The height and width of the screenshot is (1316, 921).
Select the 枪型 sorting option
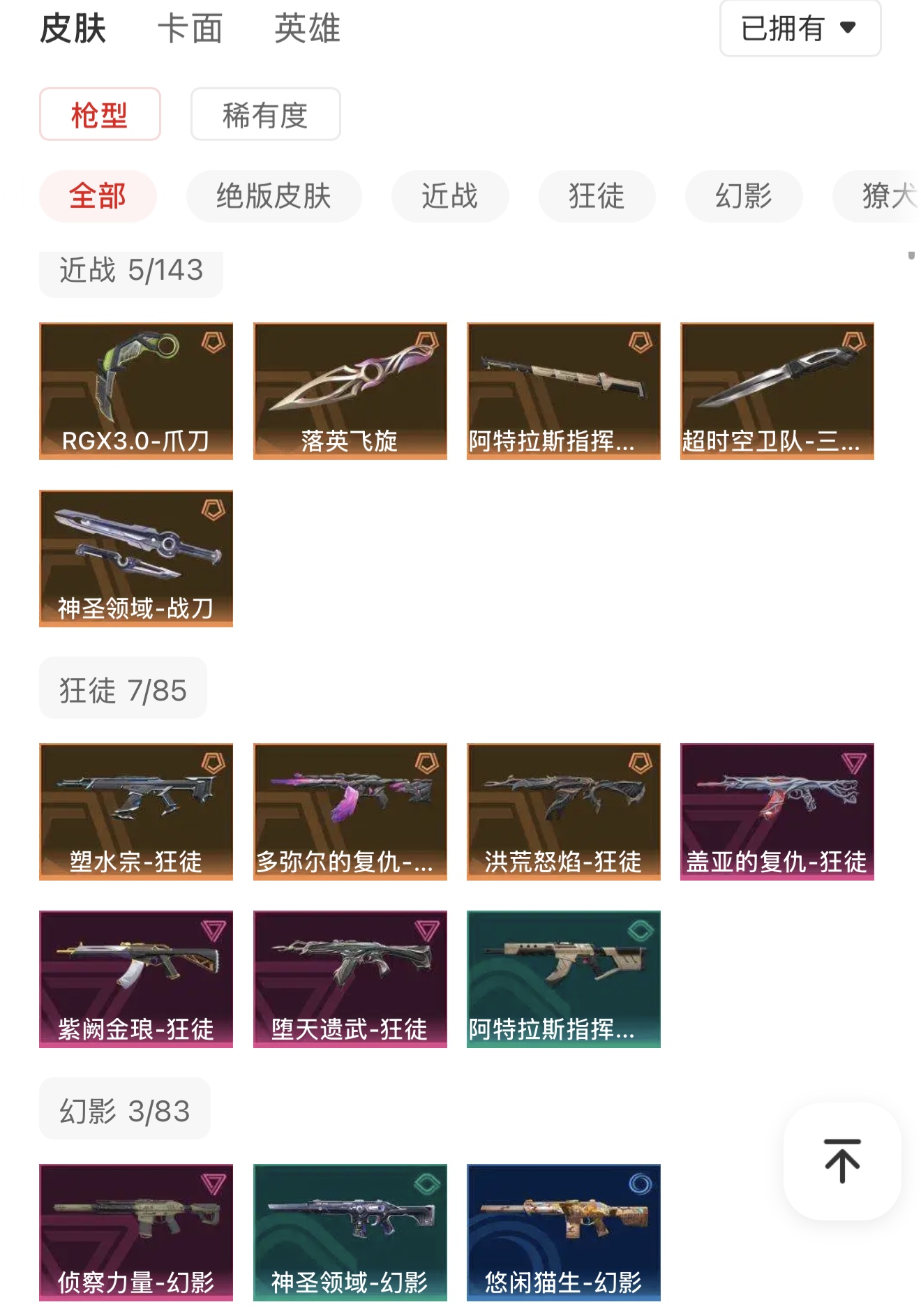tap(100, 114)
